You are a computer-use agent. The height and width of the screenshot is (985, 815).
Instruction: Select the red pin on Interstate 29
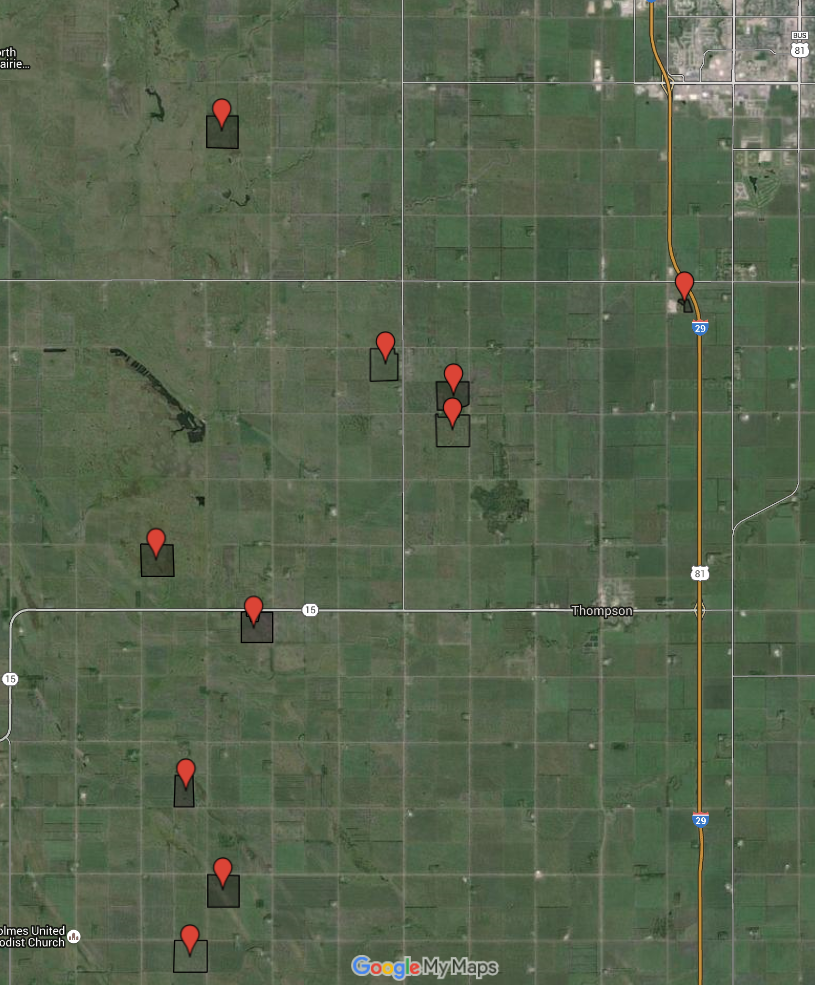click(684, 286)
